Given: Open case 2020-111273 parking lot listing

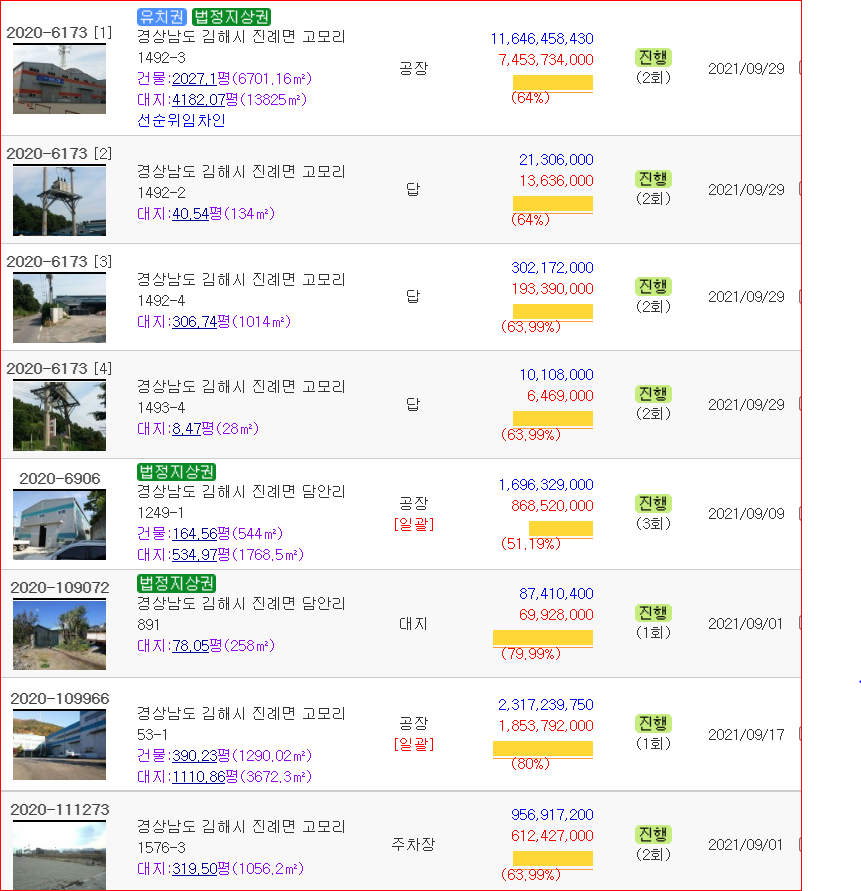Looking at the screenshot, I should point(60,809).
